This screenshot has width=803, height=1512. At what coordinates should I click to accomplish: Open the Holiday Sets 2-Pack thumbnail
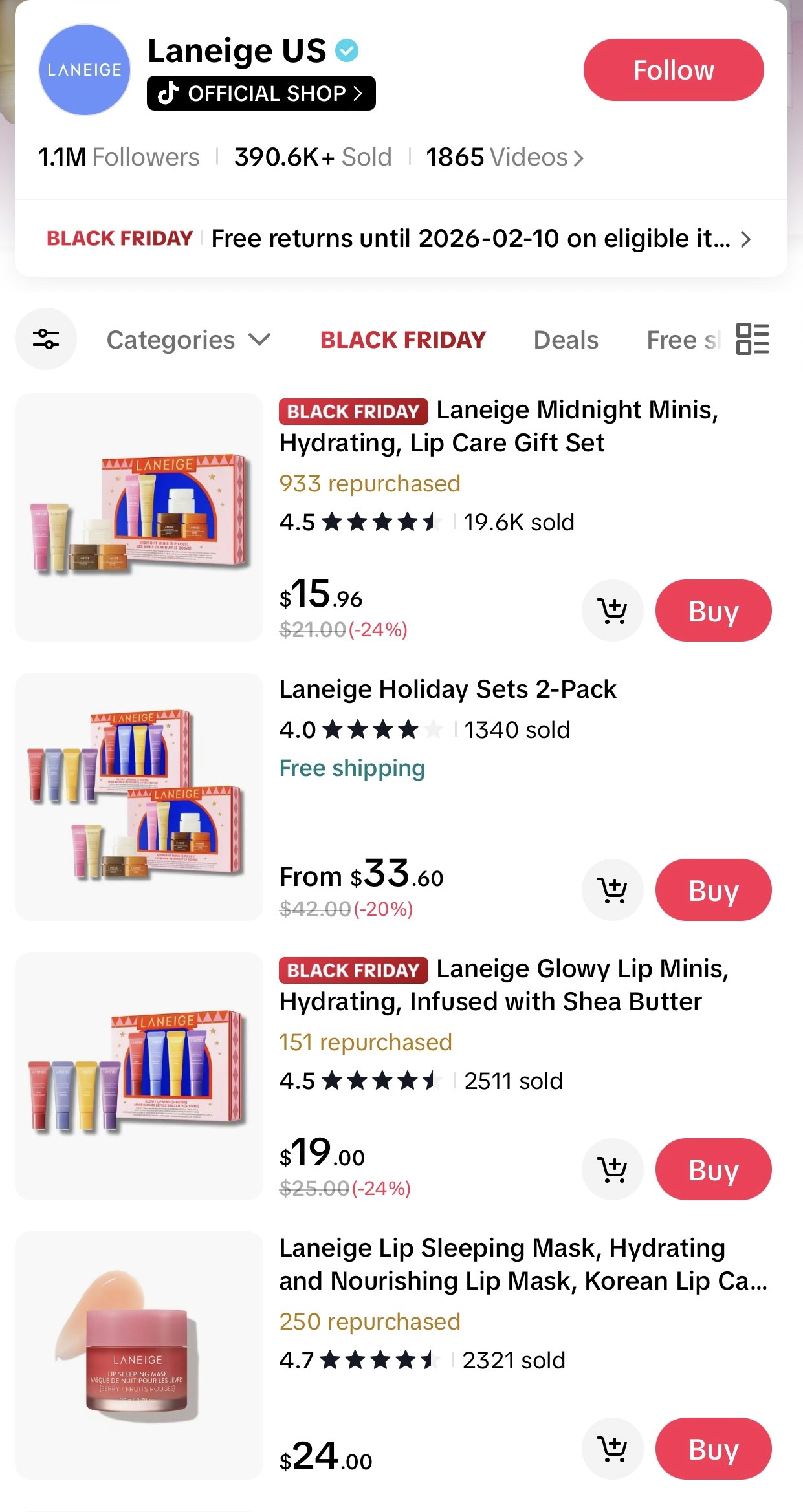[138, 795]
